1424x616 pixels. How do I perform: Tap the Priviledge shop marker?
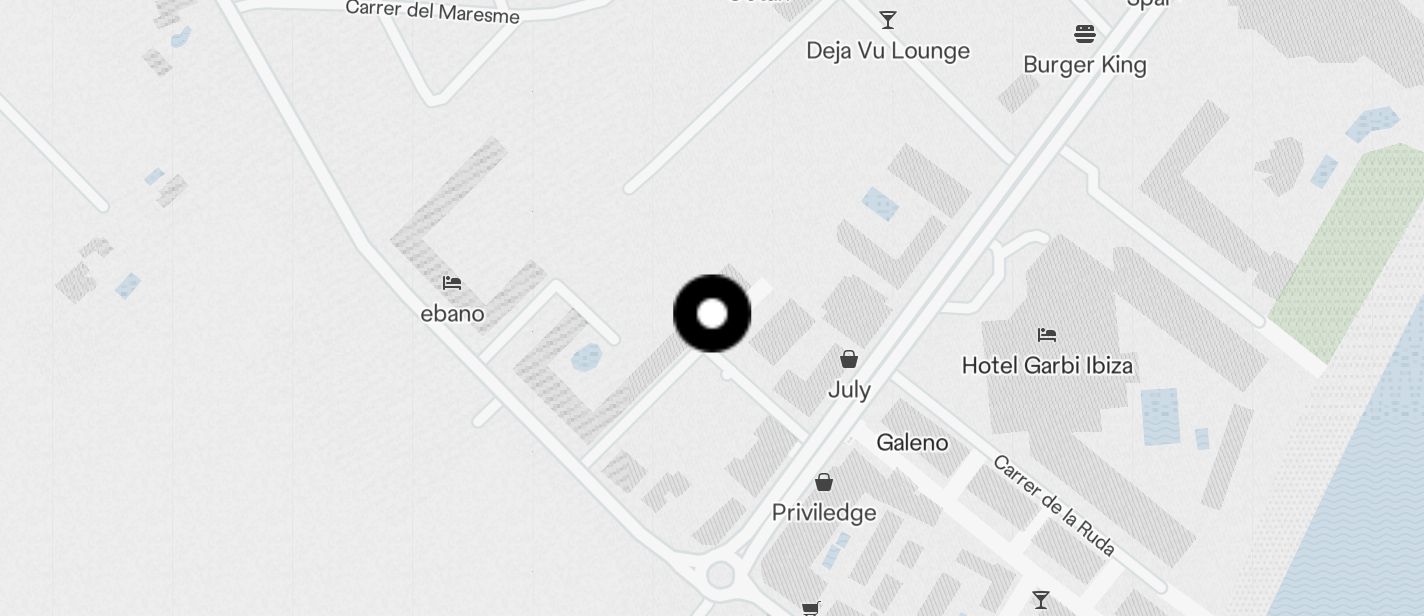824,484
